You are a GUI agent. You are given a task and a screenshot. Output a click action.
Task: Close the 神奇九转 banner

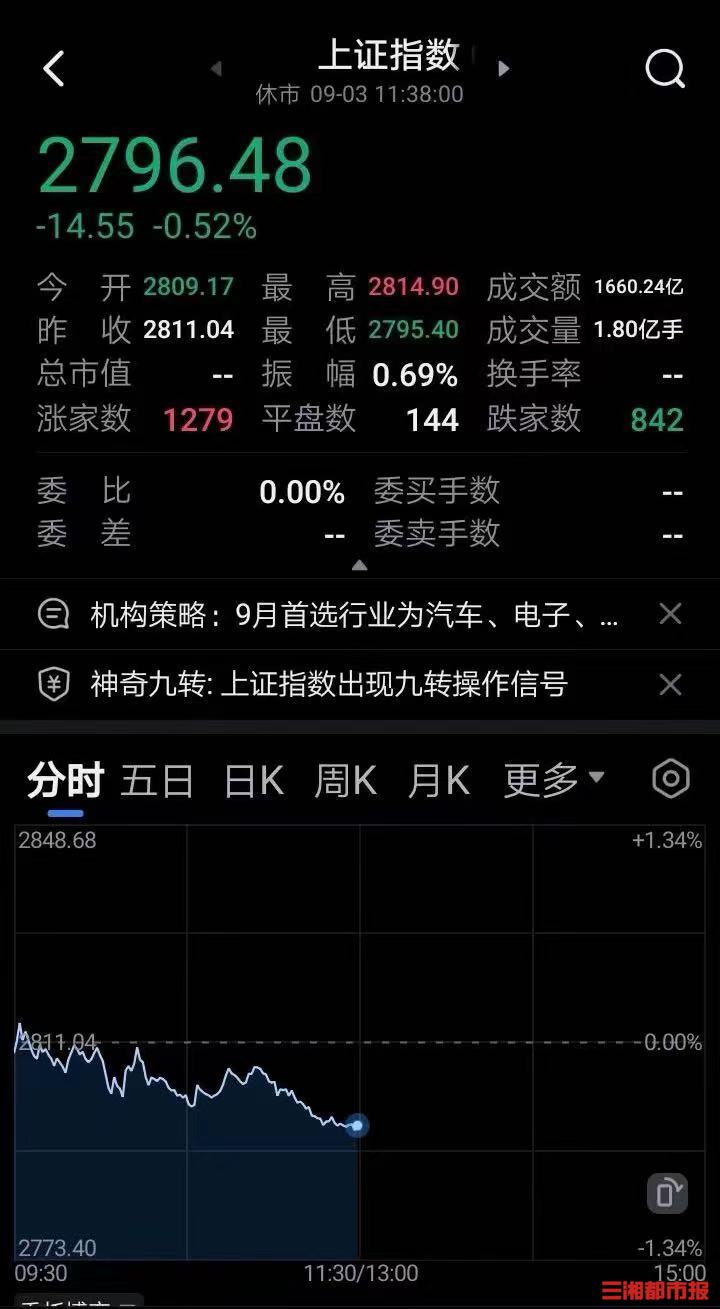point(670,684)
